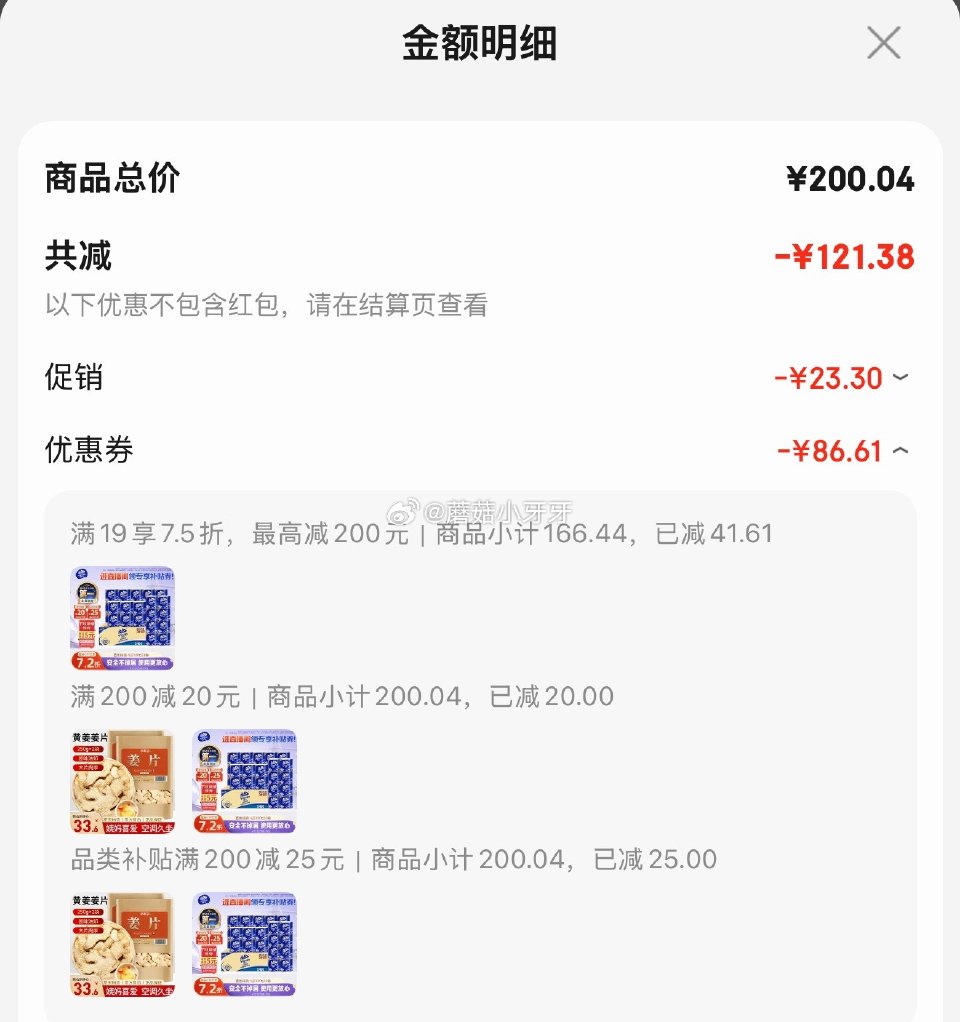The image size is (960, 1022).
Task: Tap the red -¥121.38 total discount amount
Action: (846, 256)
